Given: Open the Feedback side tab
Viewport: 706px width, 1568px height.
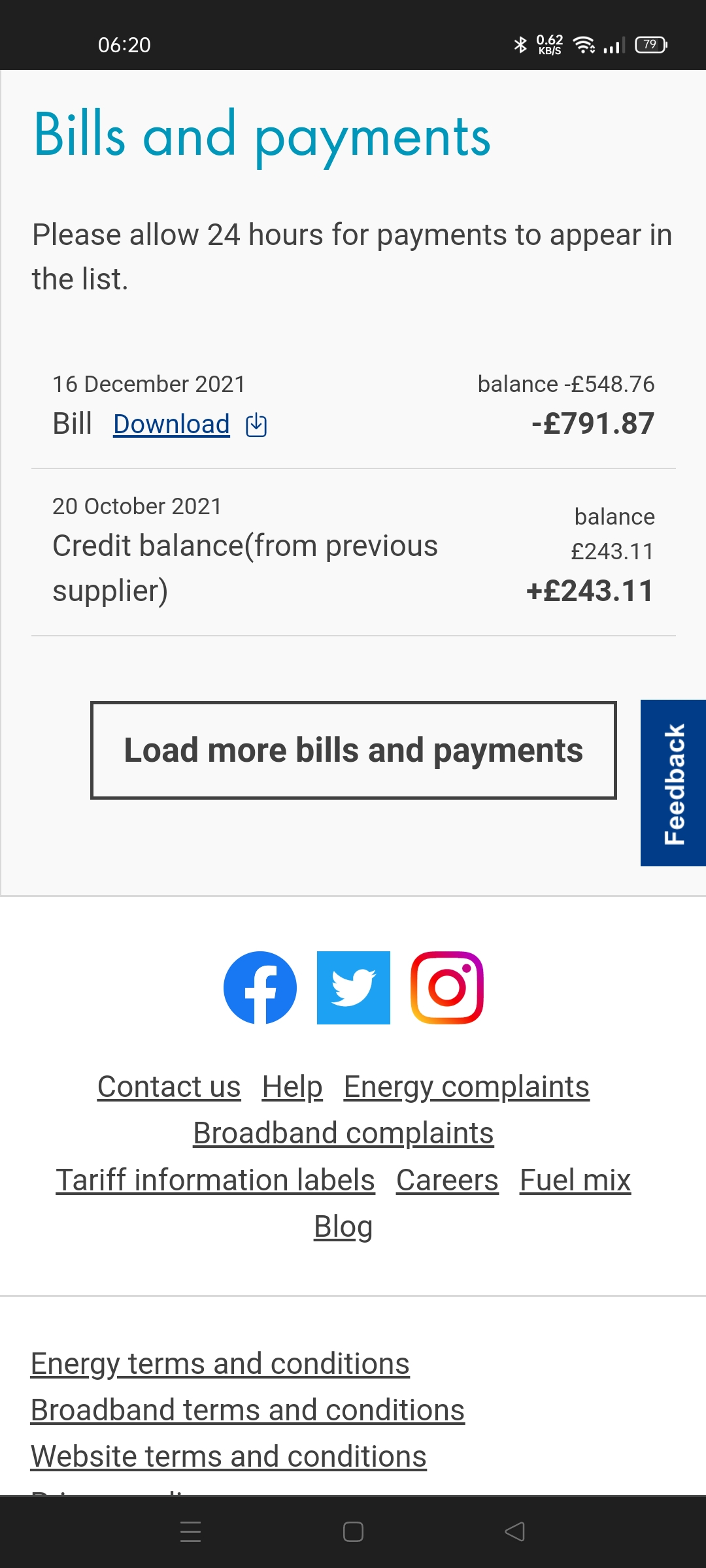Looking at the screenshot, I should click(x=673, y=783).
